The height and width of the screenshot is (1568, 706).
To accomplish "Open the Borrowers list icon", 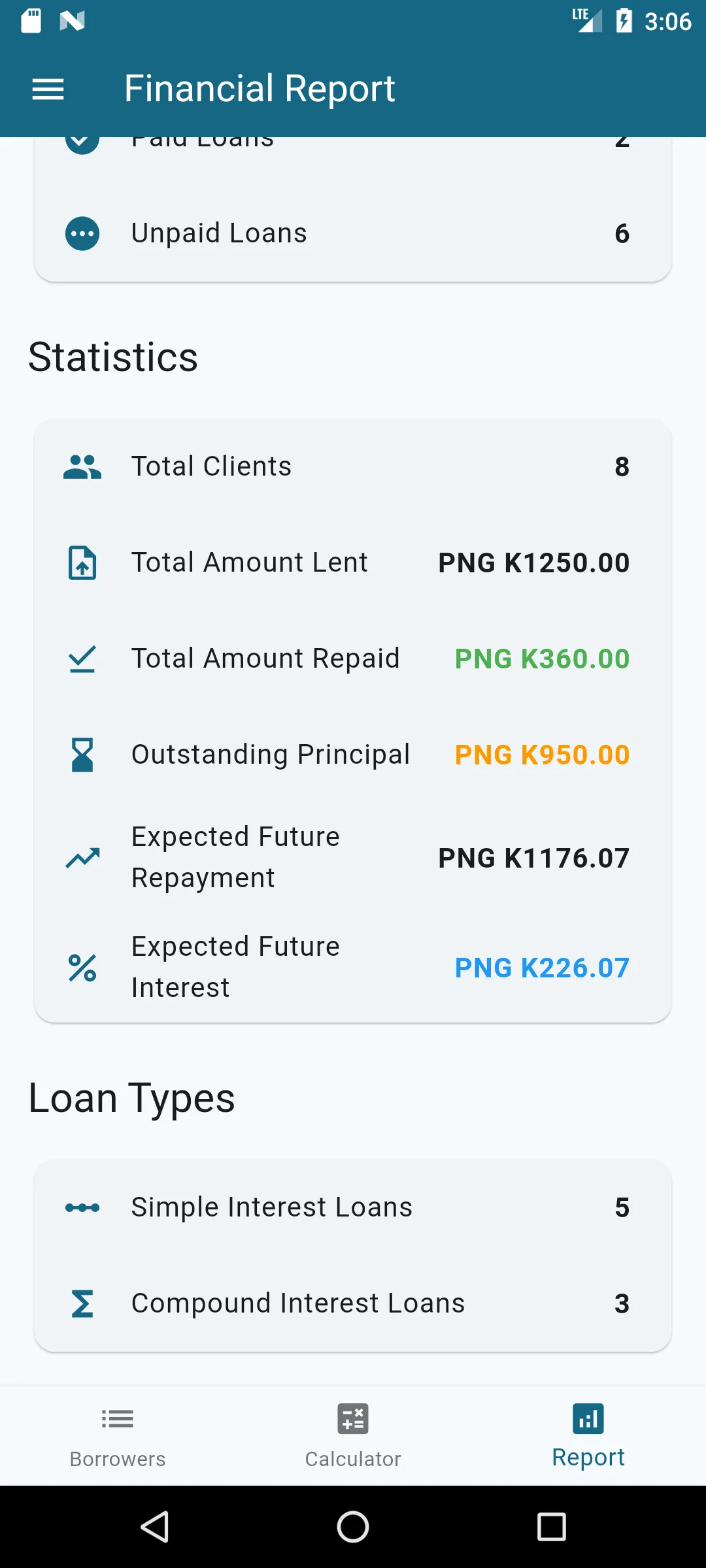I will point(118,1419).
